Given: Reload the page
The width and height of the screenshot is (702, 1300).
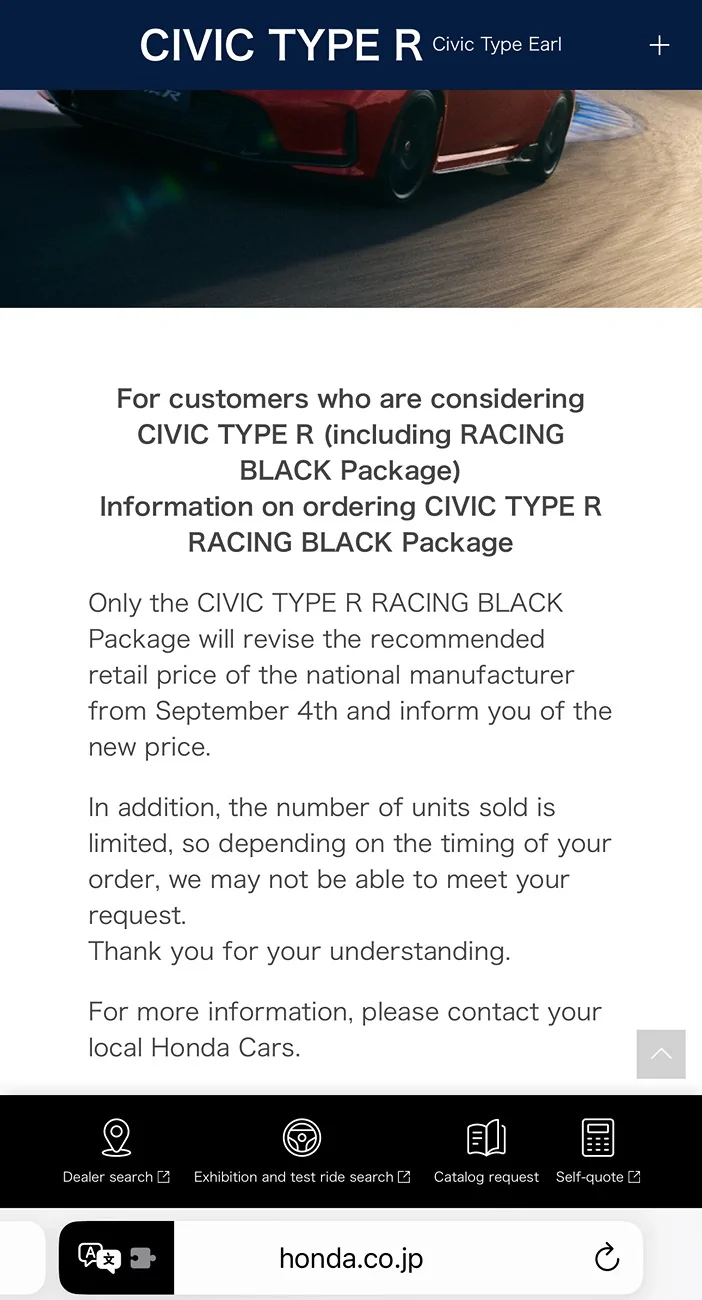Looking at the screenshot, I should 607,1258.
